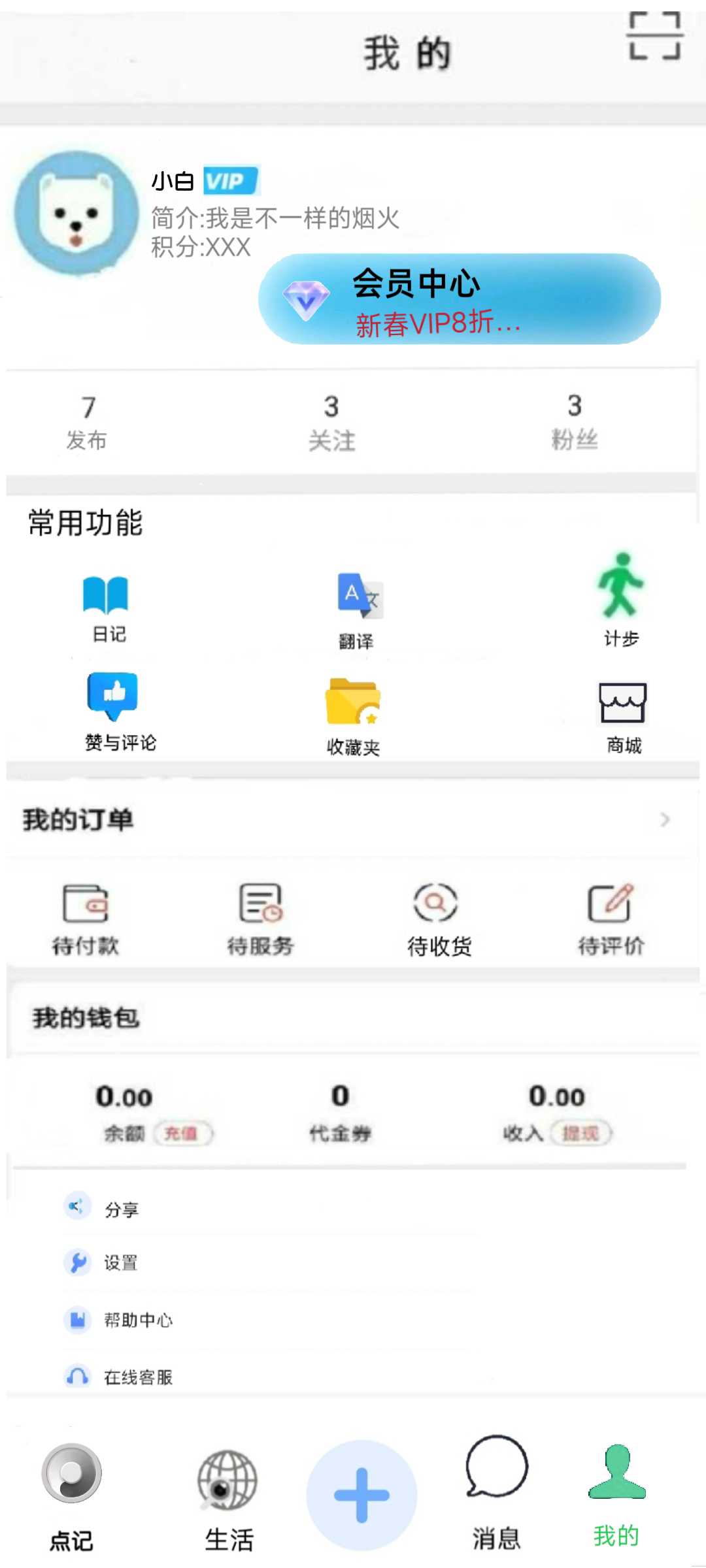The height and width of the screenshot is (1568, 706).
Task: Create a new post with the plus button
Action: pos(361,1495)
